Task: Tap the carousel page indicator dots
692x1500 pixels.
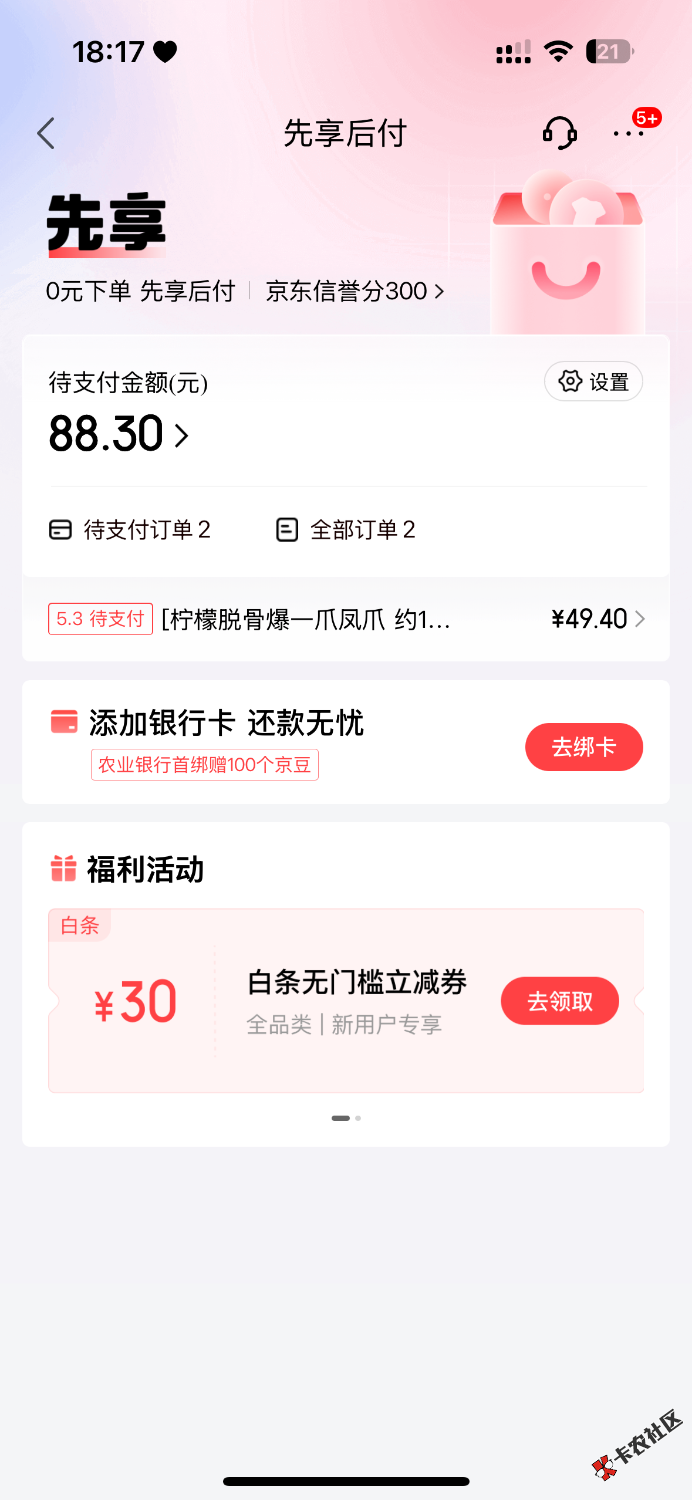Action: pyautogui.click(x=346, y=1118)
